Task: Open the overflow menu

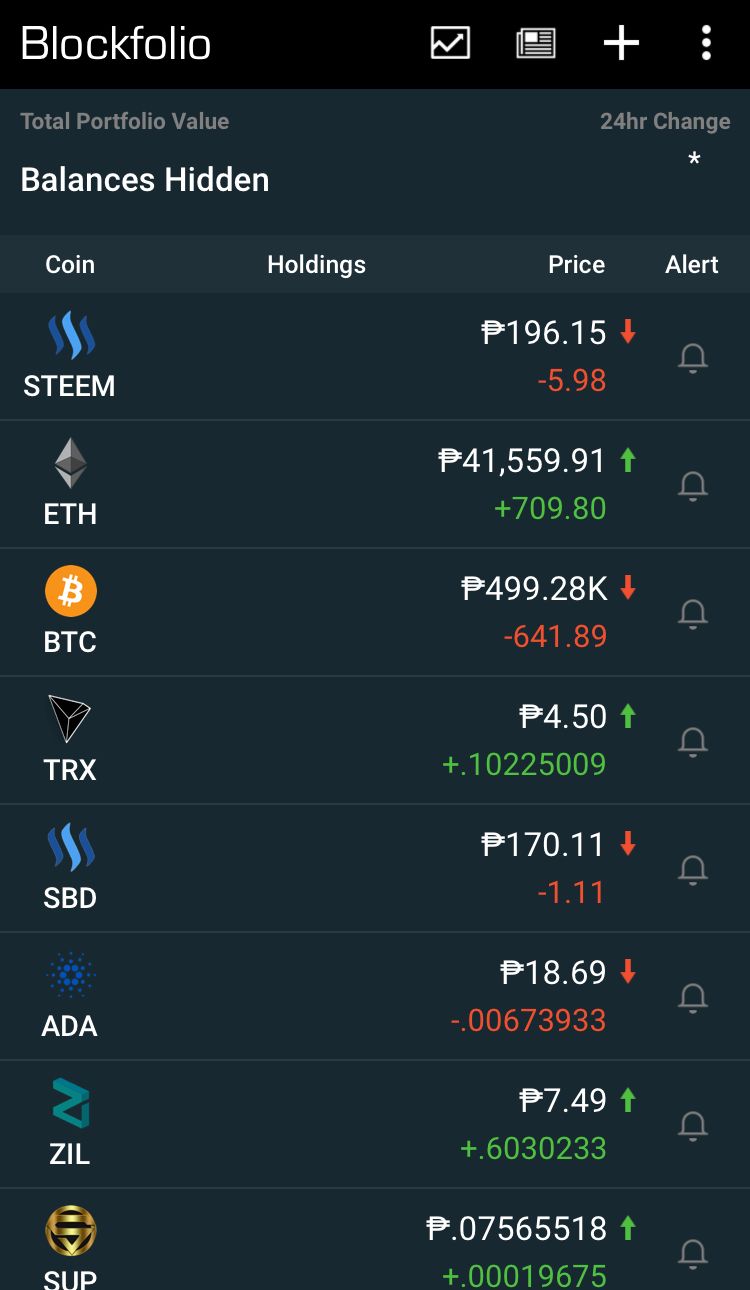Action: pos(706,43)
